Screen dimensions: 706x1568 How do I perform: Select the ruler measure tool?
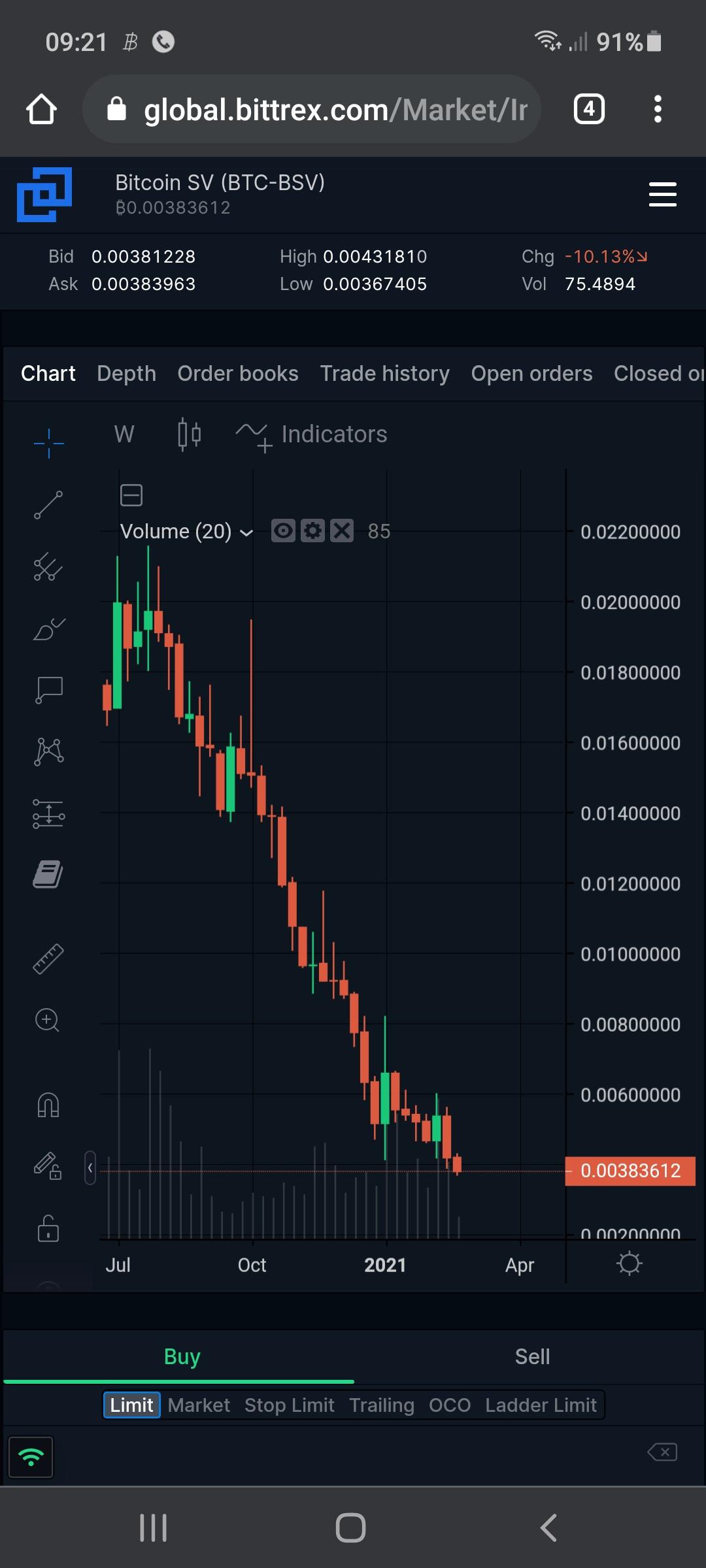pos(48,958)
